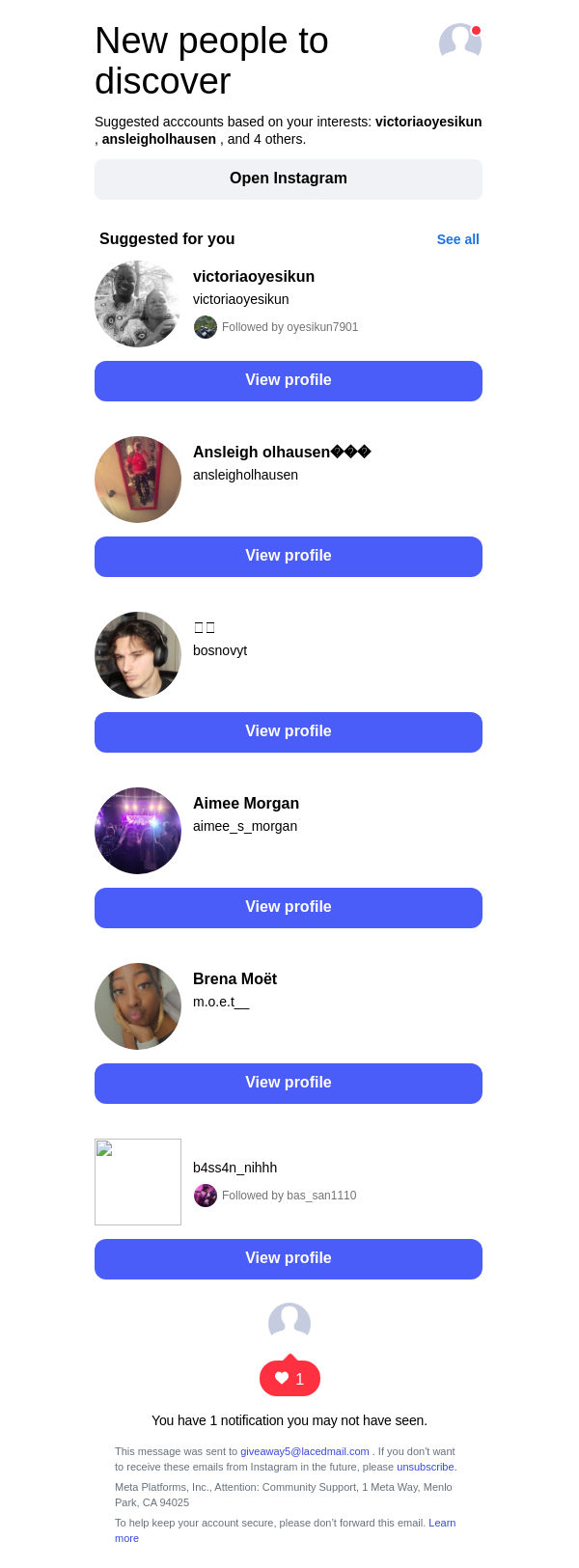View Brena Moët's profile
The image size is (579, 1568).
(x=289, y=1084)
